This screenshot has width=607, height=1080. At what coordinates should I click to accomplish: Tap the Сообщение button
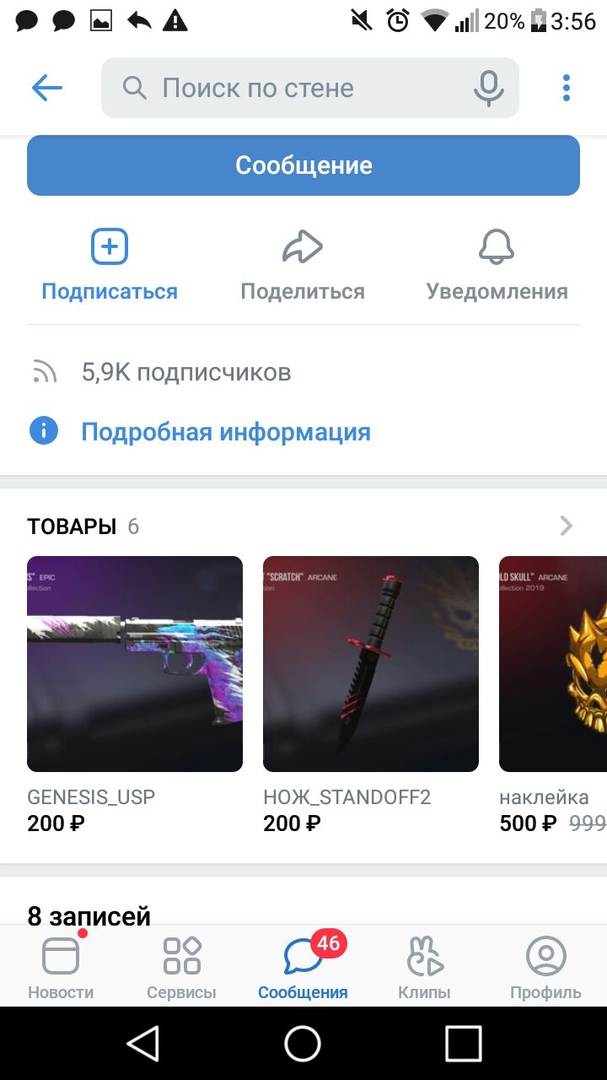(x=303, y=165)
